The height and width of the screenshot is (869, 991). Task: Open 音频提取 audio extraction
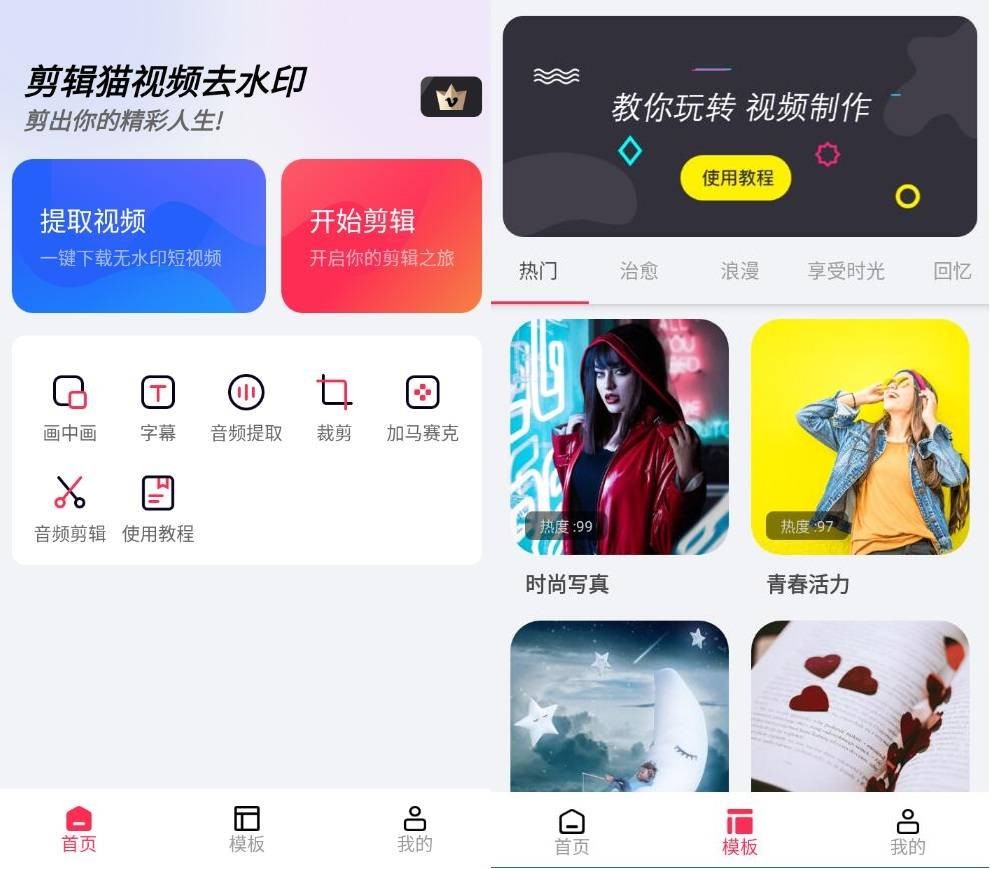click(246, 406)
